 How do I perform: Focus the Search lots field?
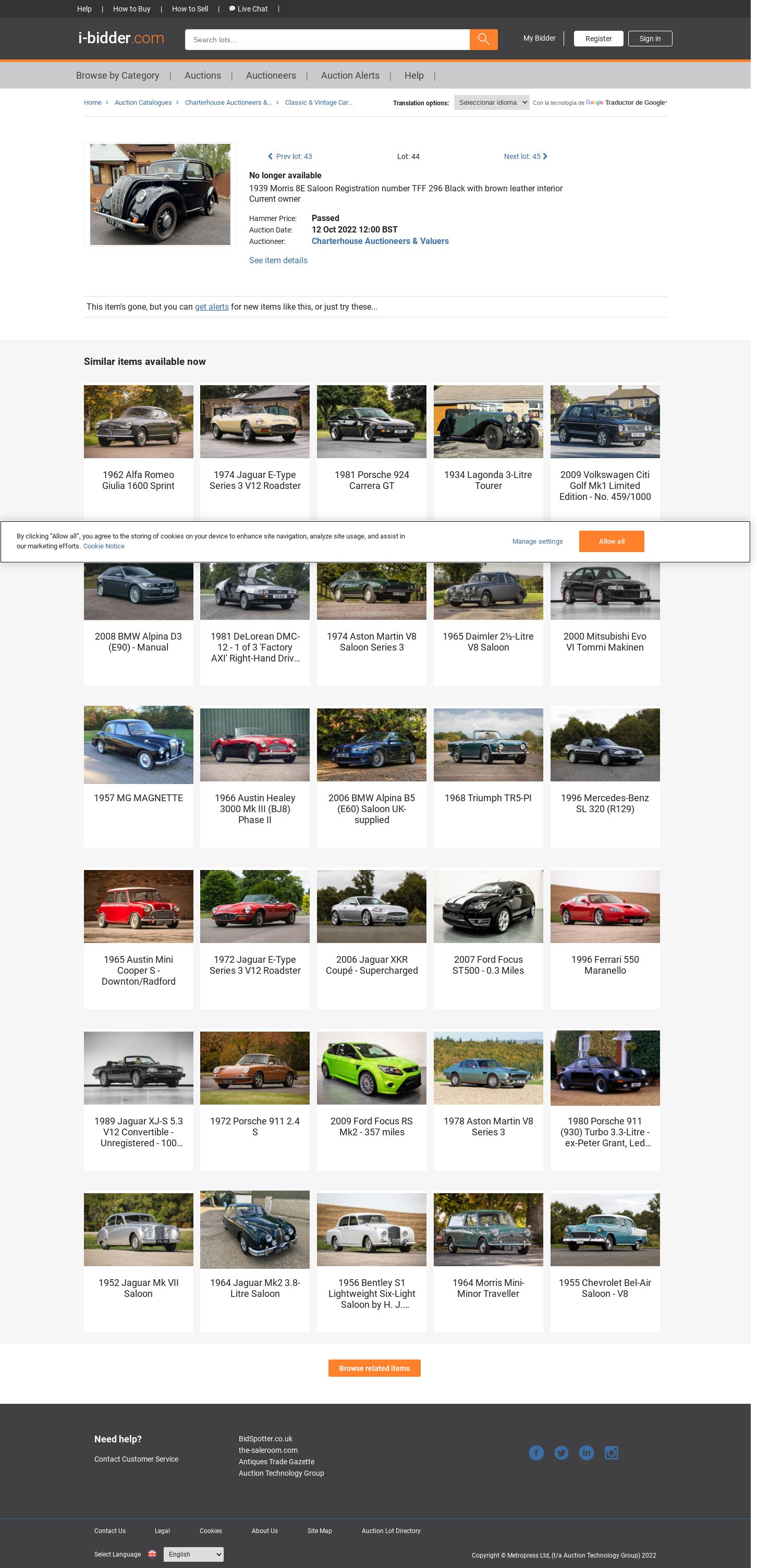point(326,40)
